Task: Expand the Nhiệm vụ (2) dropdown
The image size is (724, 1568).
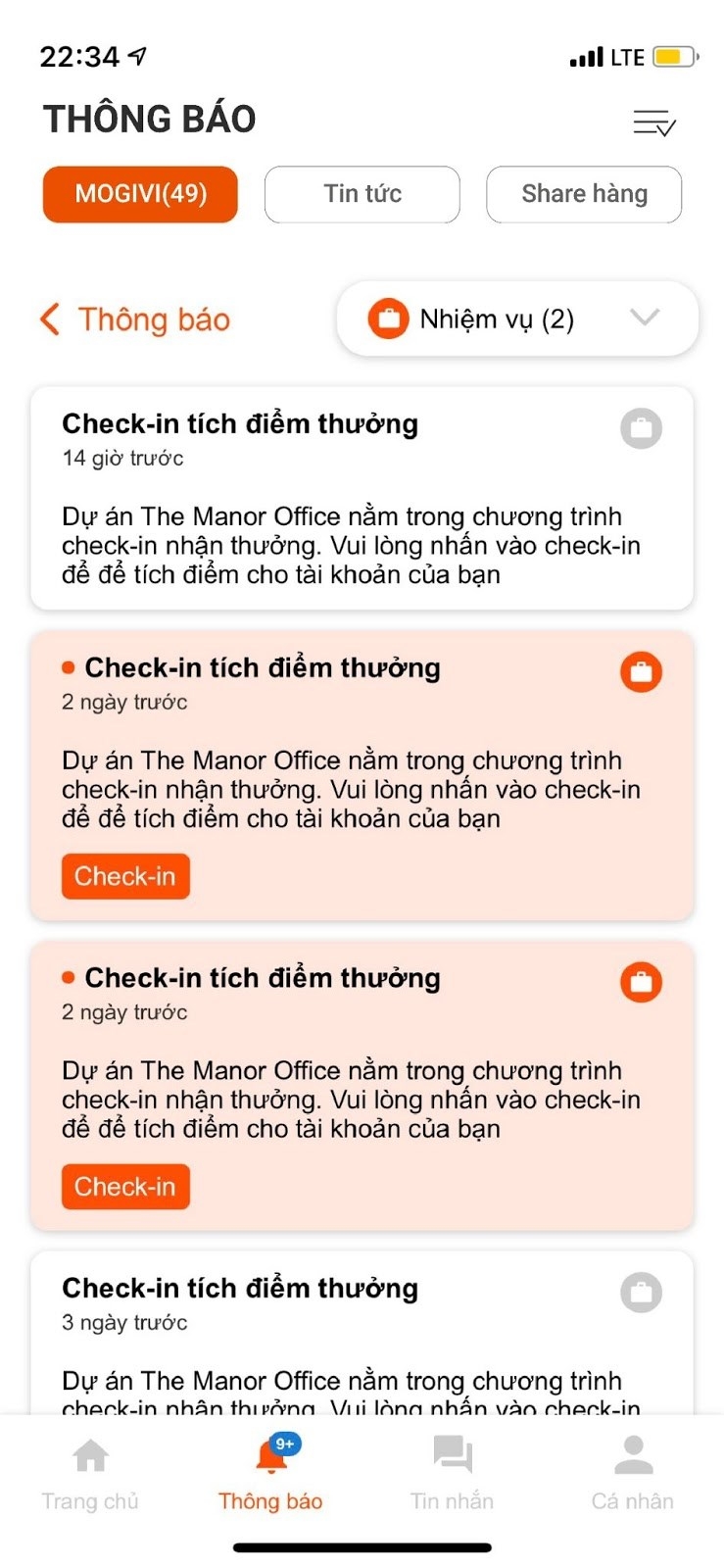Action: click(517, 318)
